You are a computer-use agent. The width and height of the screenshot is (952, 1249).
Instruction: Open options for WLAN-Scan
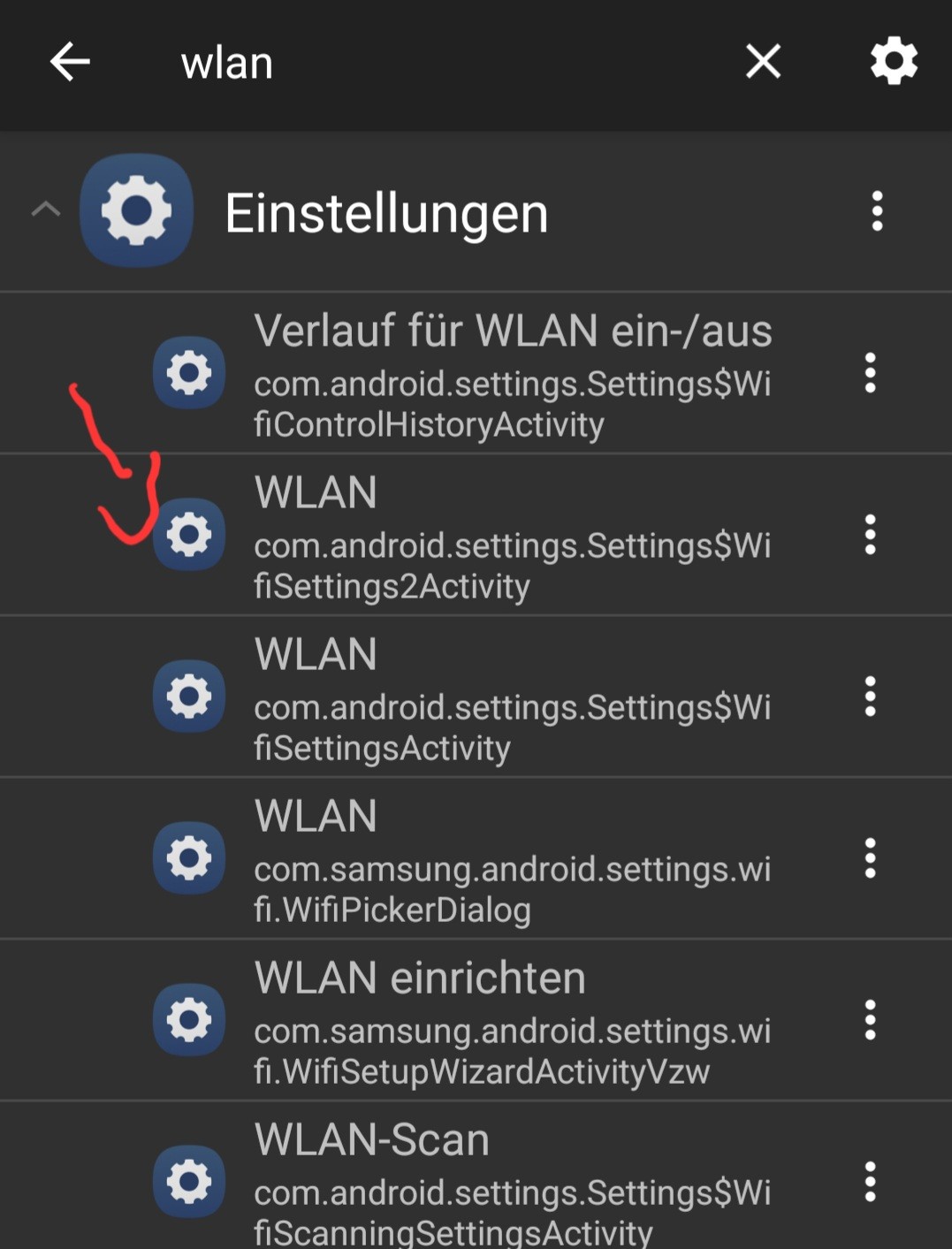click(x=871, y=1182)
